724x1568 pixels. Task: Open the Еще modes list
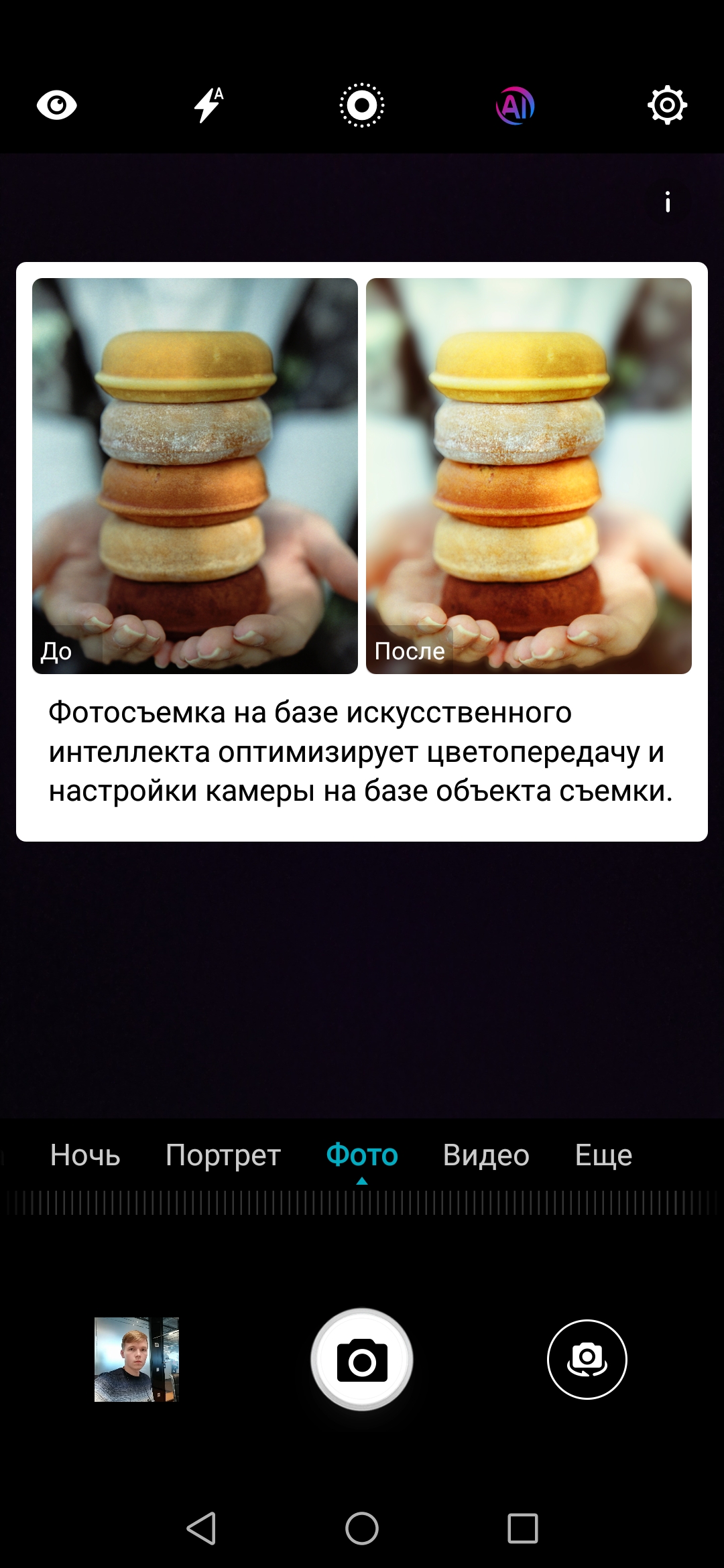tap(603, 1155)
